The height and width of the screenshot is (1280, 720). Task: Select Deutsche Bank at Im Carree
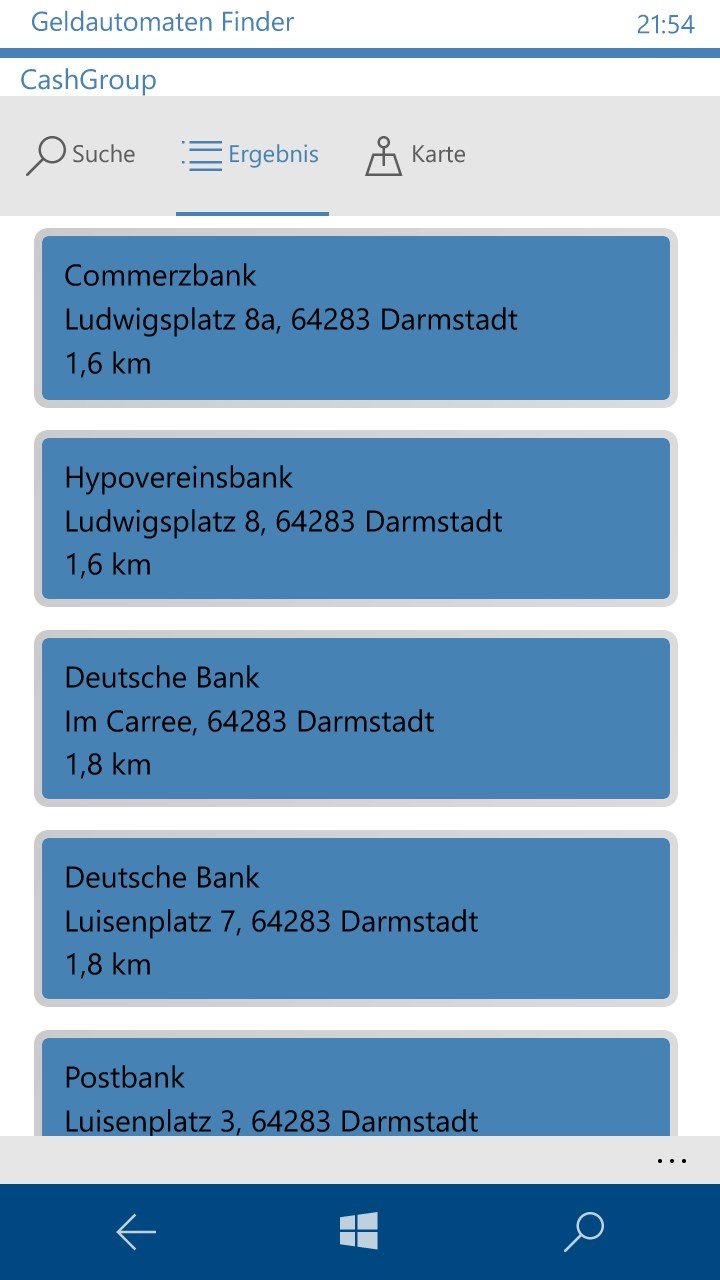pos(356,719)
